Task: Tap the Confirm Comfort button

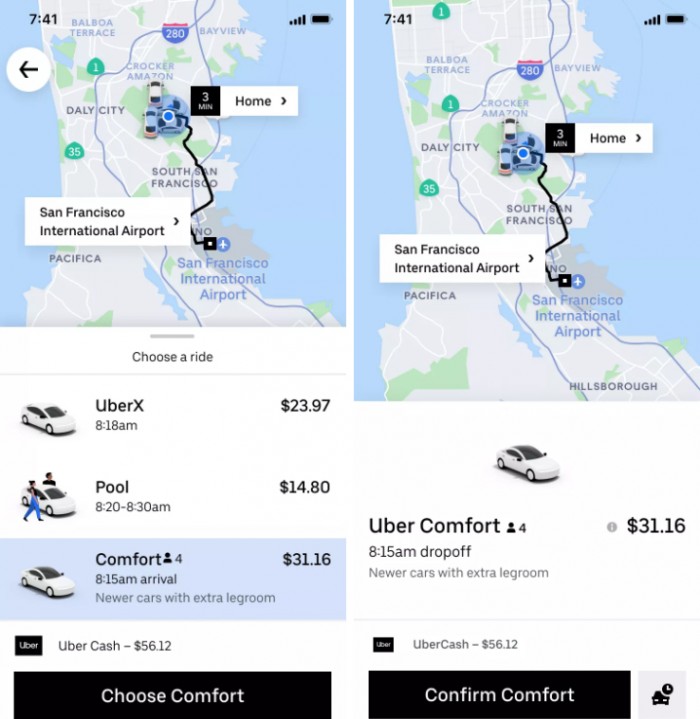Action: coord(499,695)
